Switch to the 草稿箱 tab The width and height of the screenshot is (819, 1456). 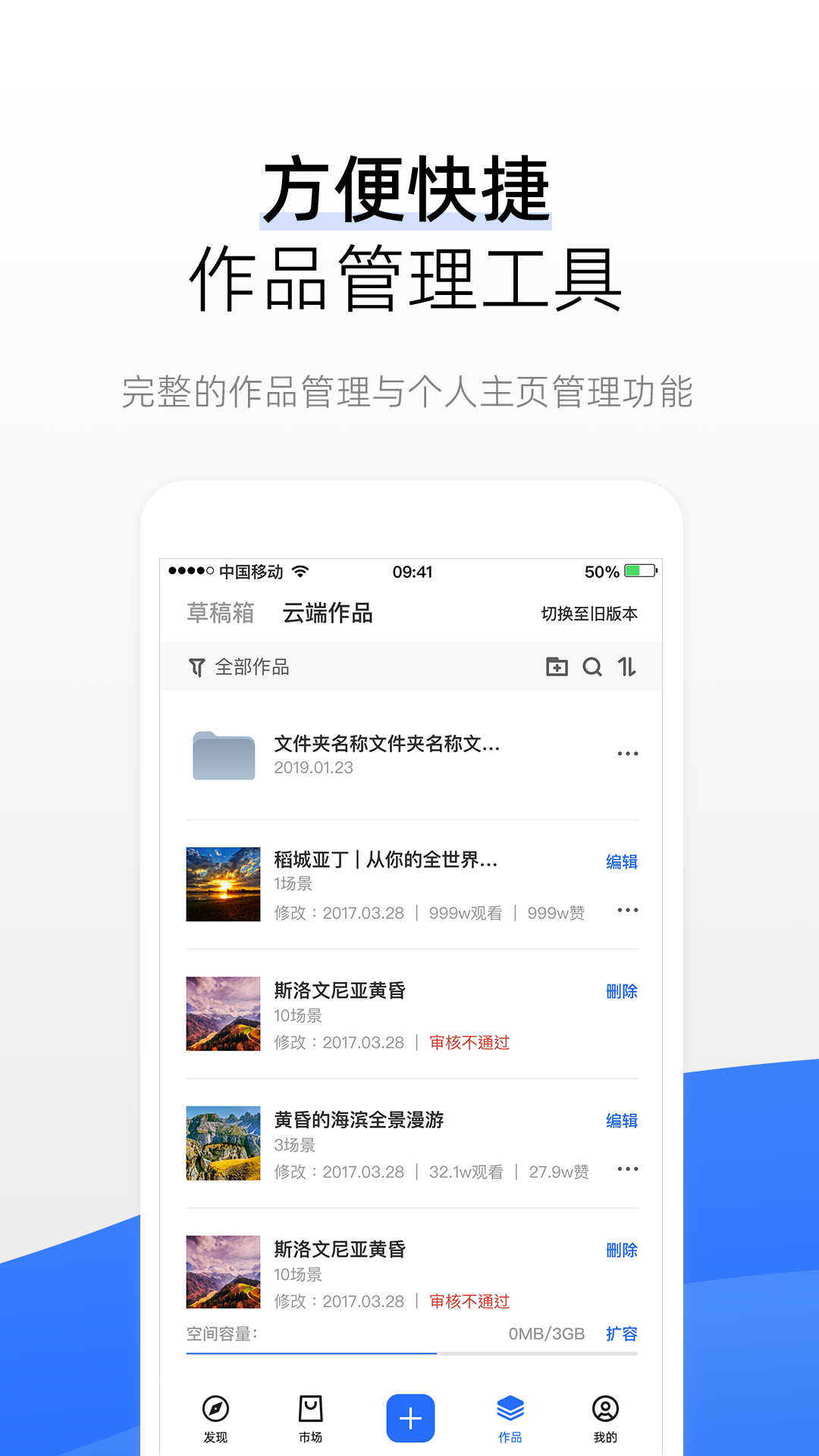click(x=220, y=613)
